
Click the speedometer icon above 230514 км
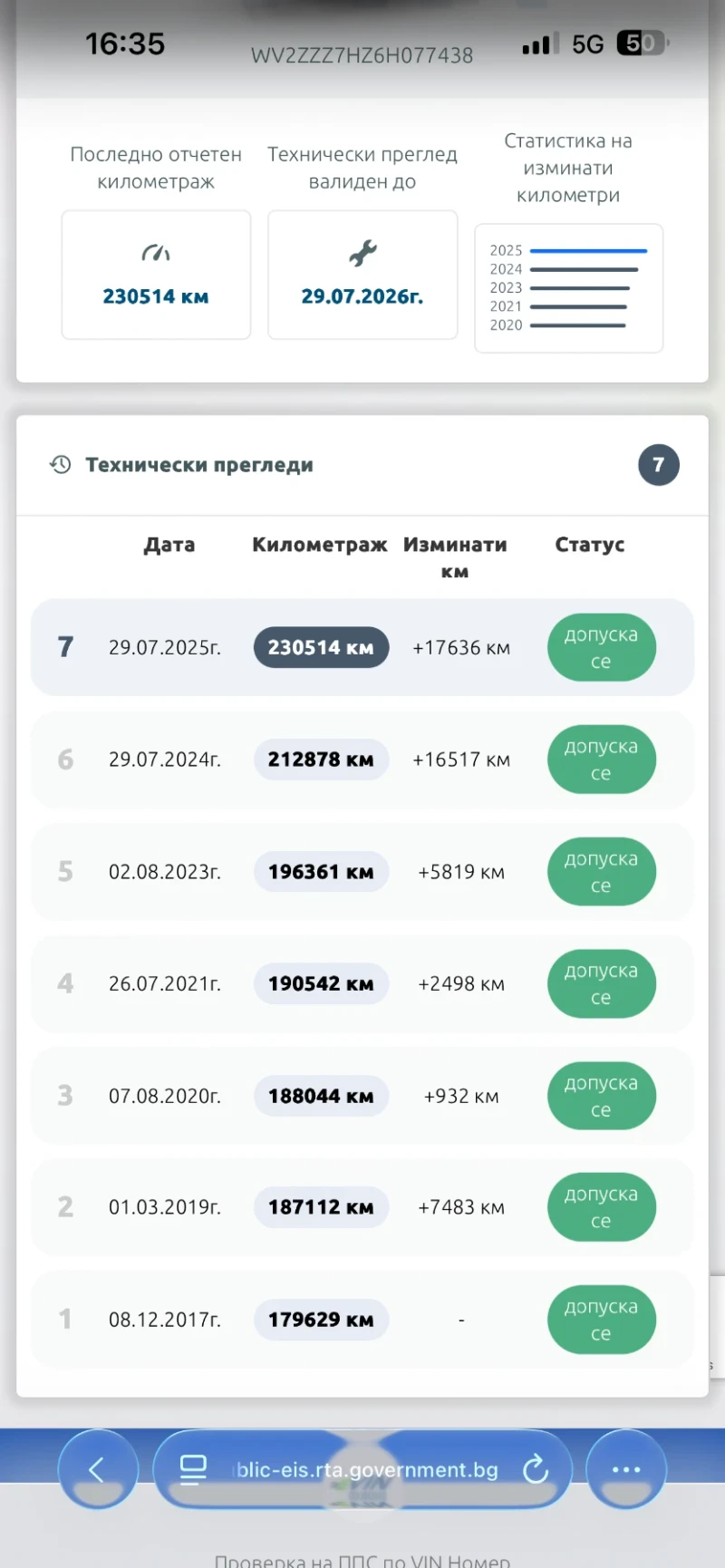(155, 252)
